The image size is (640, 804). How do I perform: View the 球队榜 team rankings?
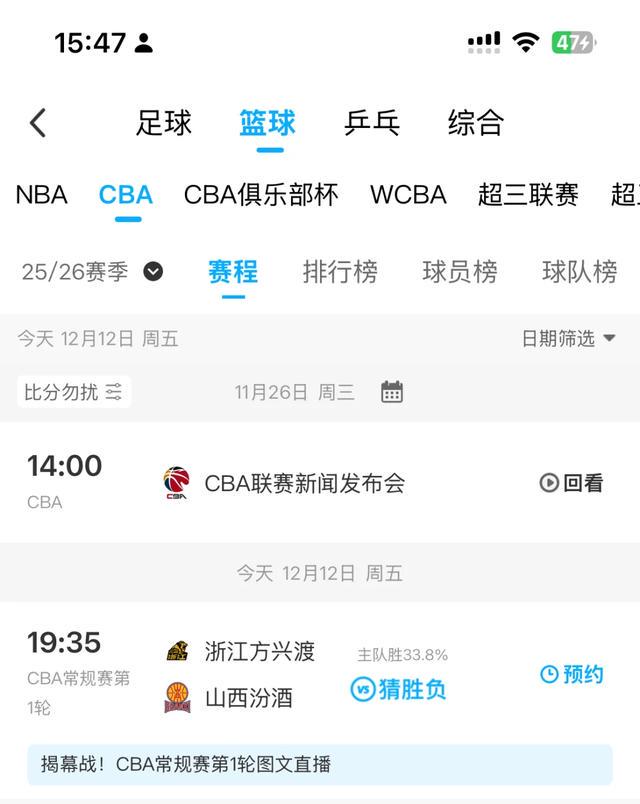[x=580, y=272]
